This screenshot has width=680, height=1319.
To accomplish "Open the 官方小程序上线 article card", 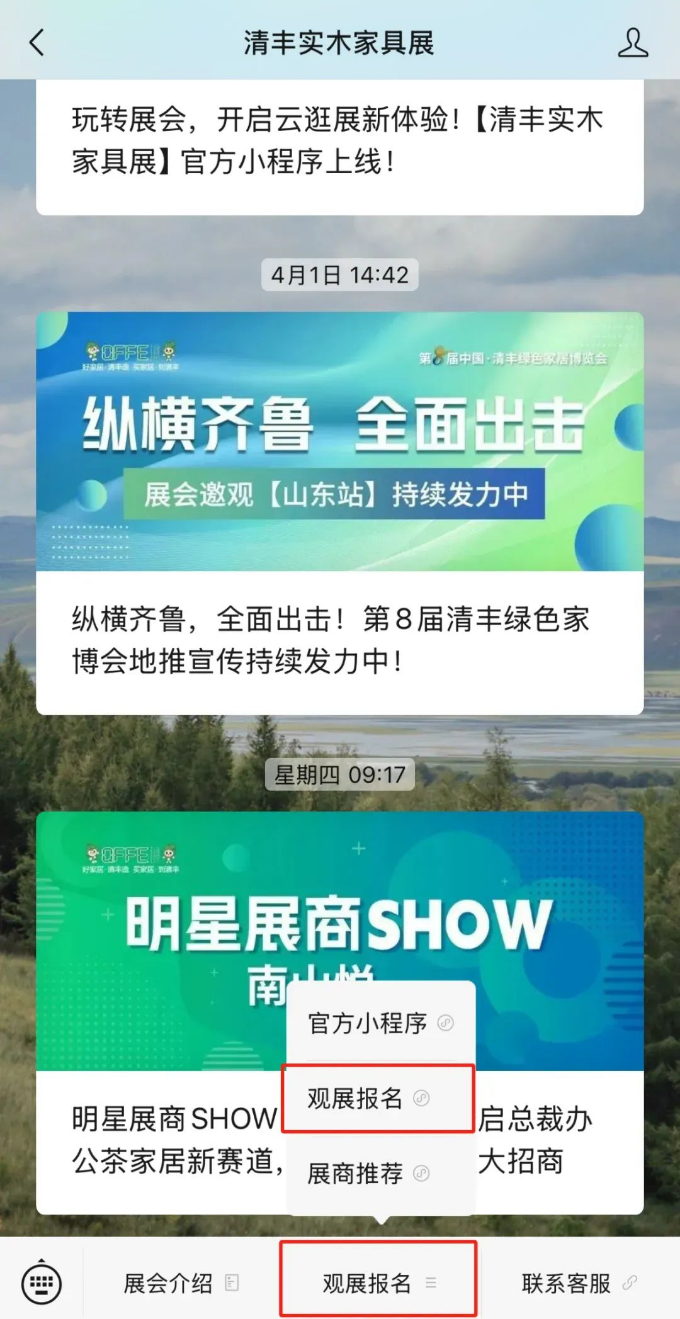I will pos(339,140).
